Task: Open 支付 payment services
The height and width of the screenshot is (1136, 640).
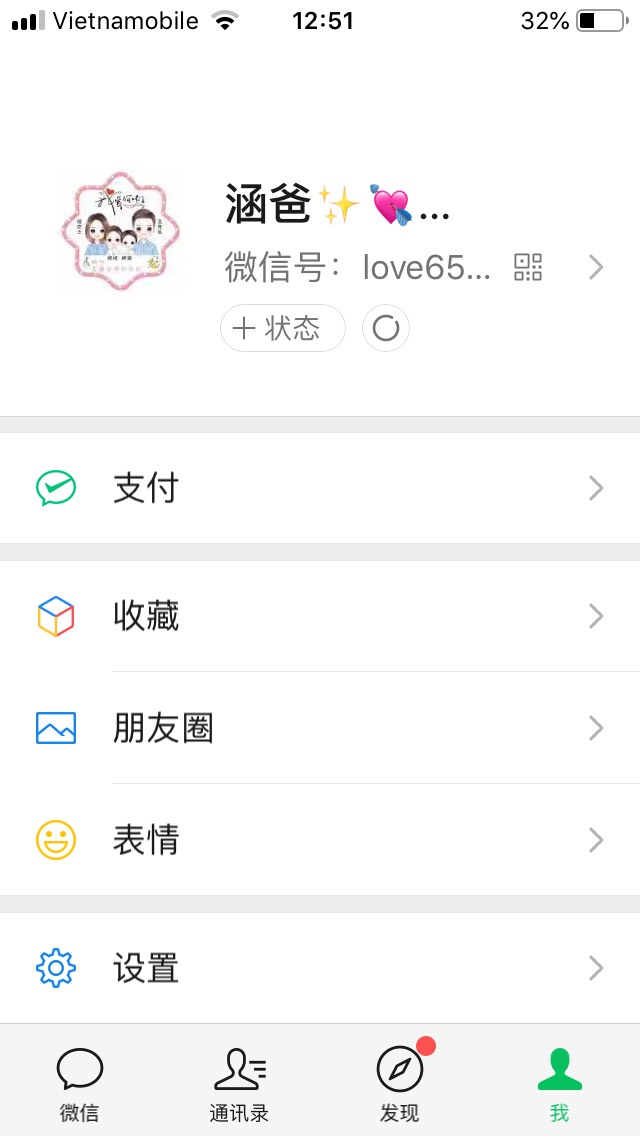Action: pyautogui.click(x=320, y=488)
